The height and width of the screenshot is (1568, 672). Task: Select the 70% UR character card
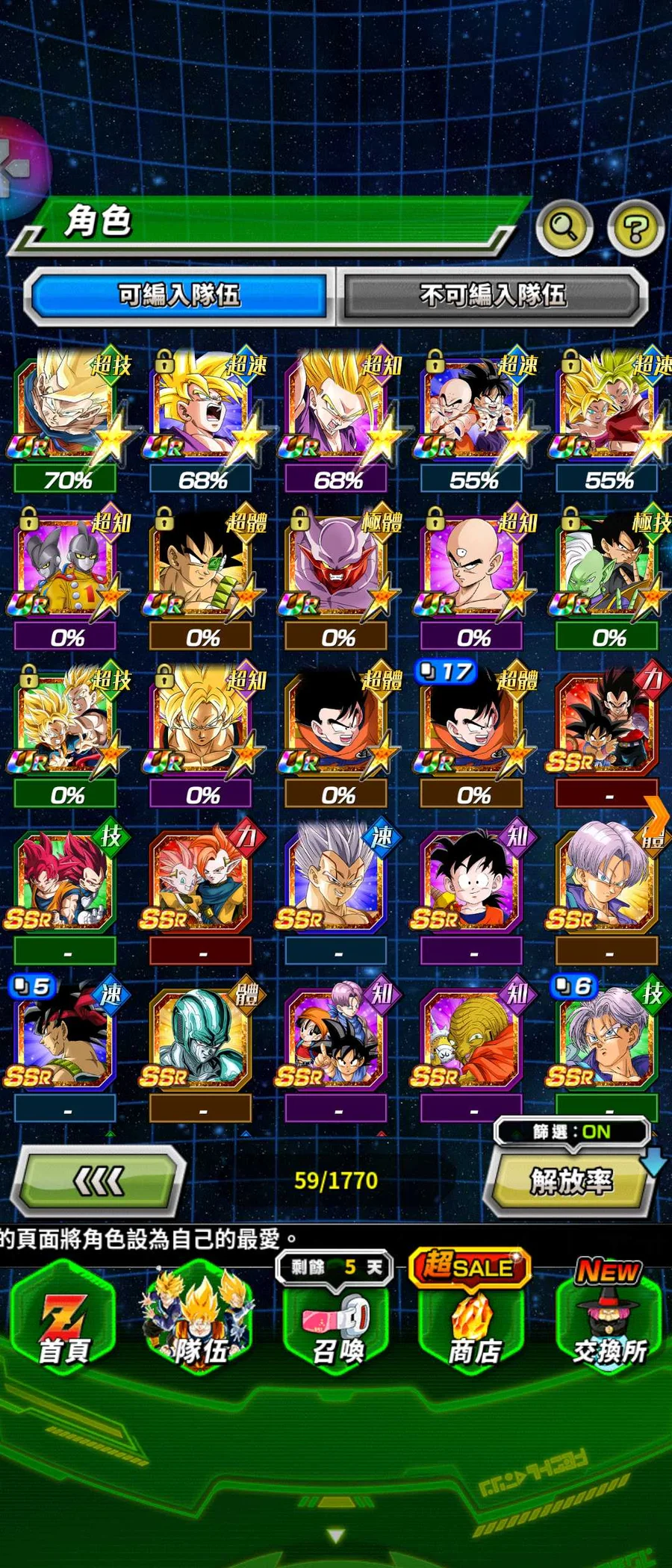[66, 407]
